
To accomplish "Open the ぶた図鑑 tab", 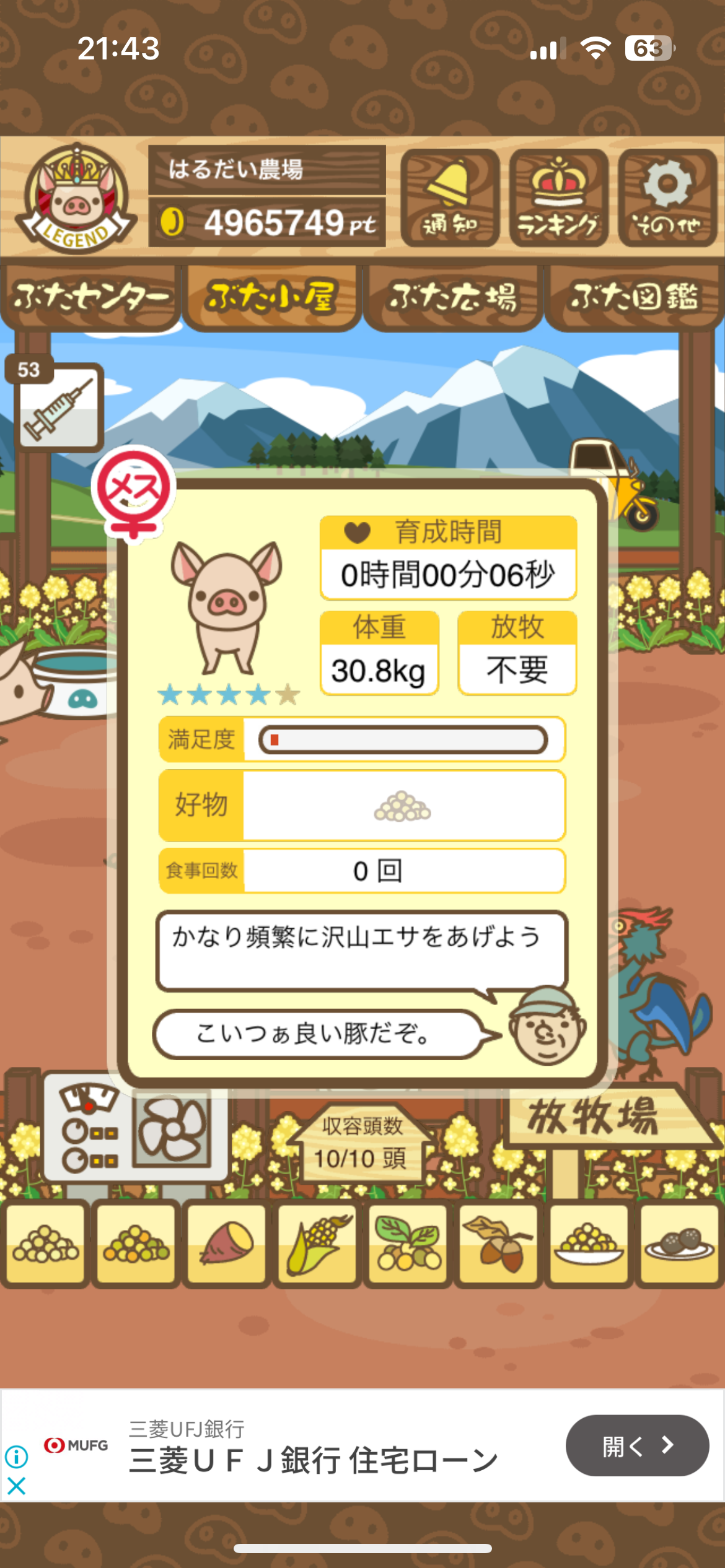I will [x=634, y=297].
